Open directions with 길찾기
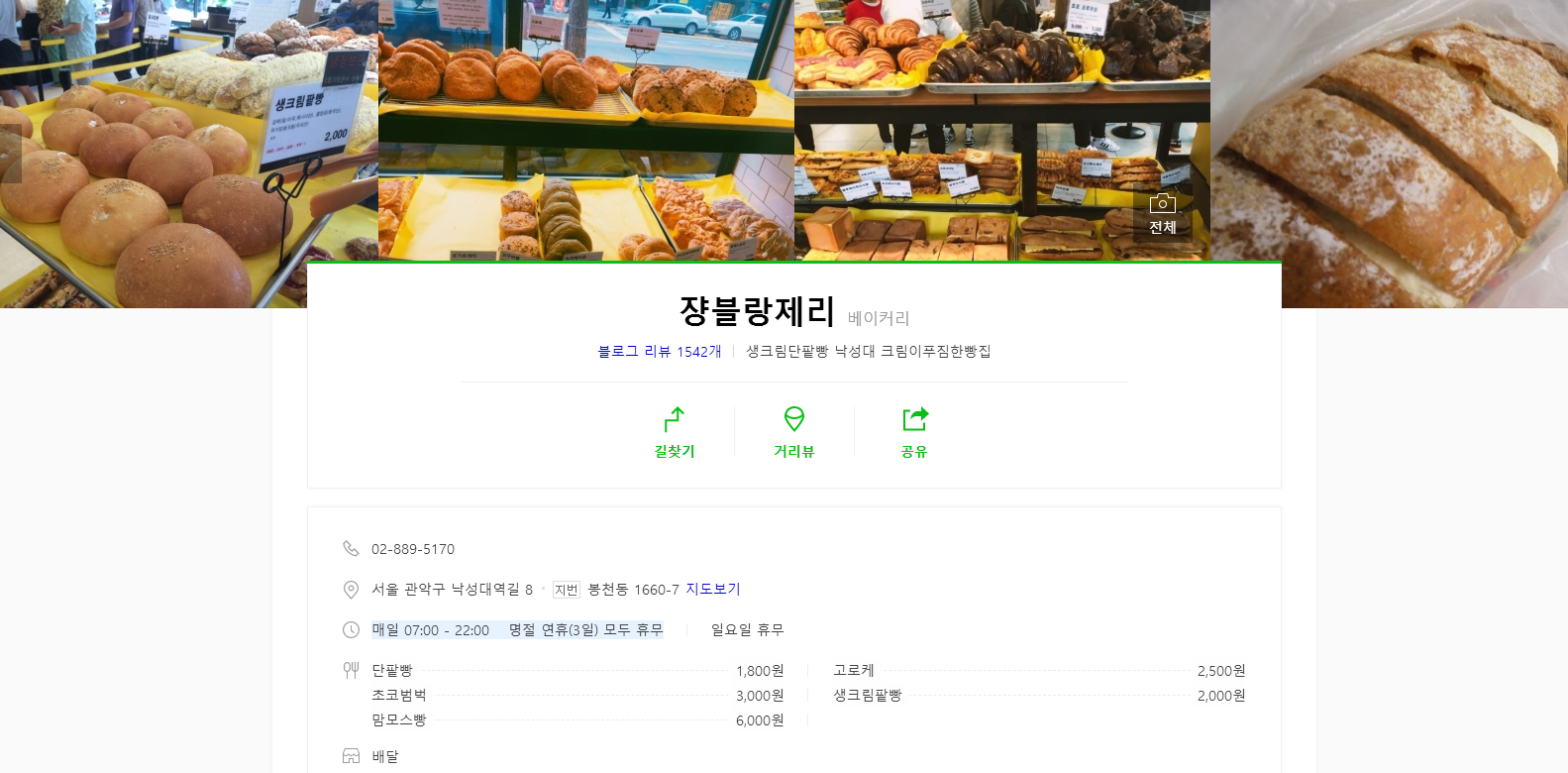Image resolution: width=1568 pixels, height=773 pixels. [x=675, y=432]
